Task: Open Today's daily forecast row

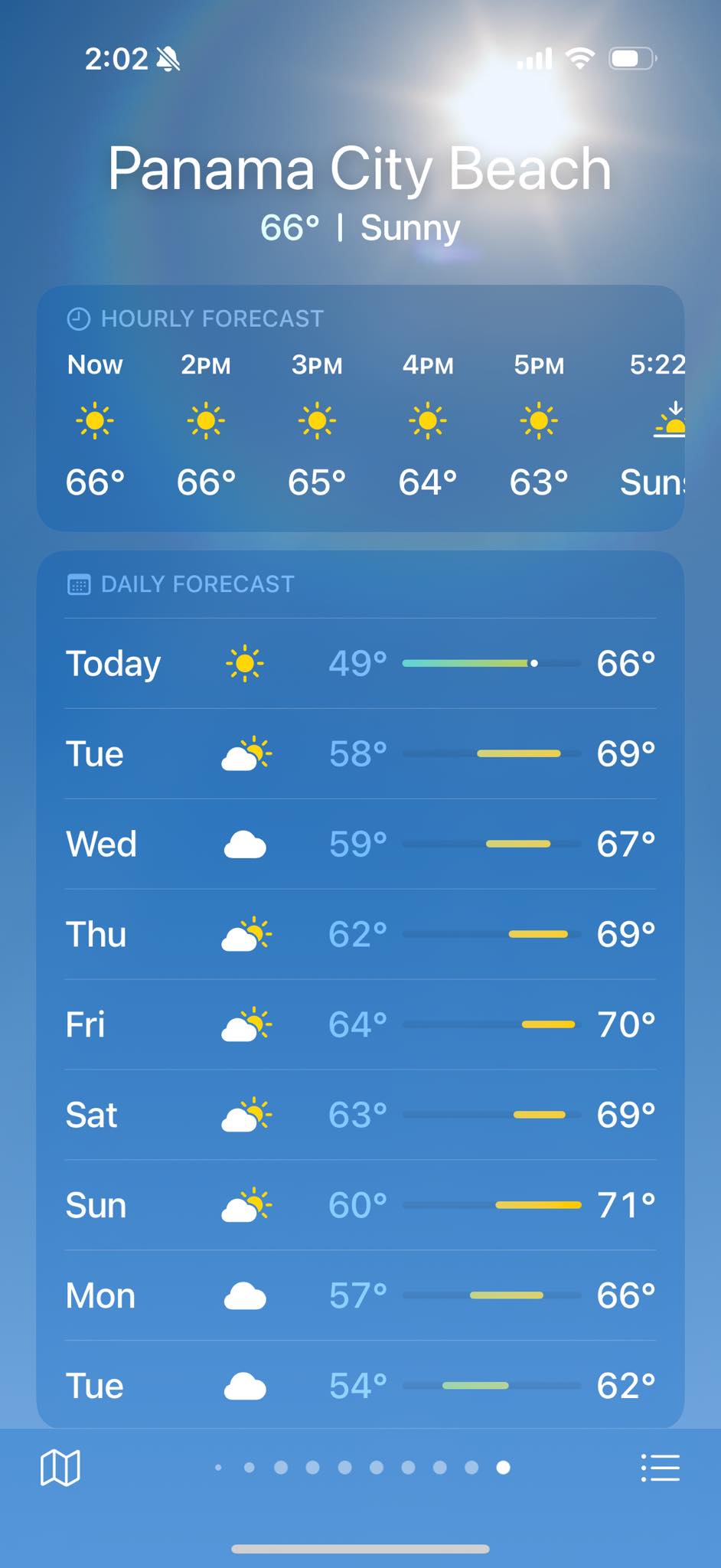Action: (x=360, y=663)
